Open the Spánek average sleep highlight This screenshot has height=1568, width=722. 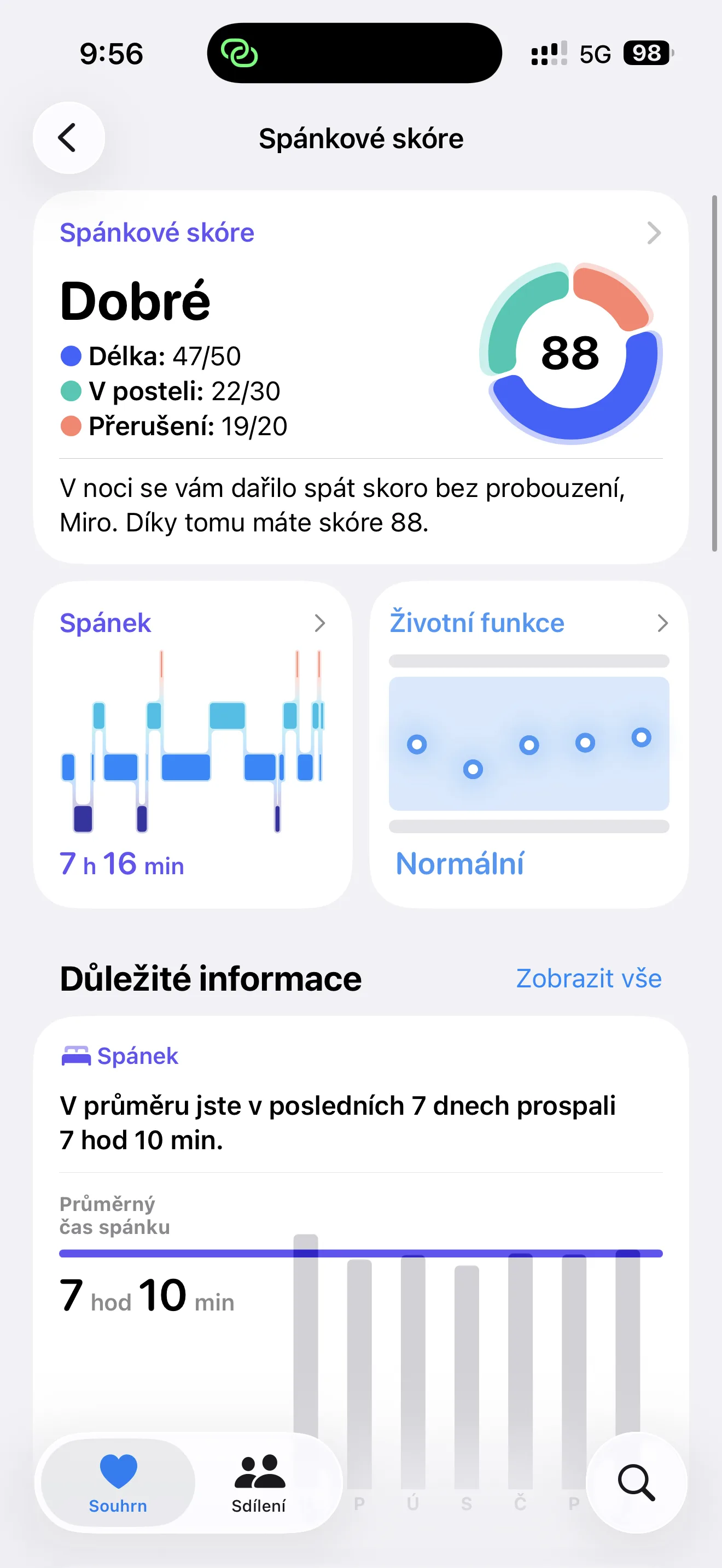360,1120
